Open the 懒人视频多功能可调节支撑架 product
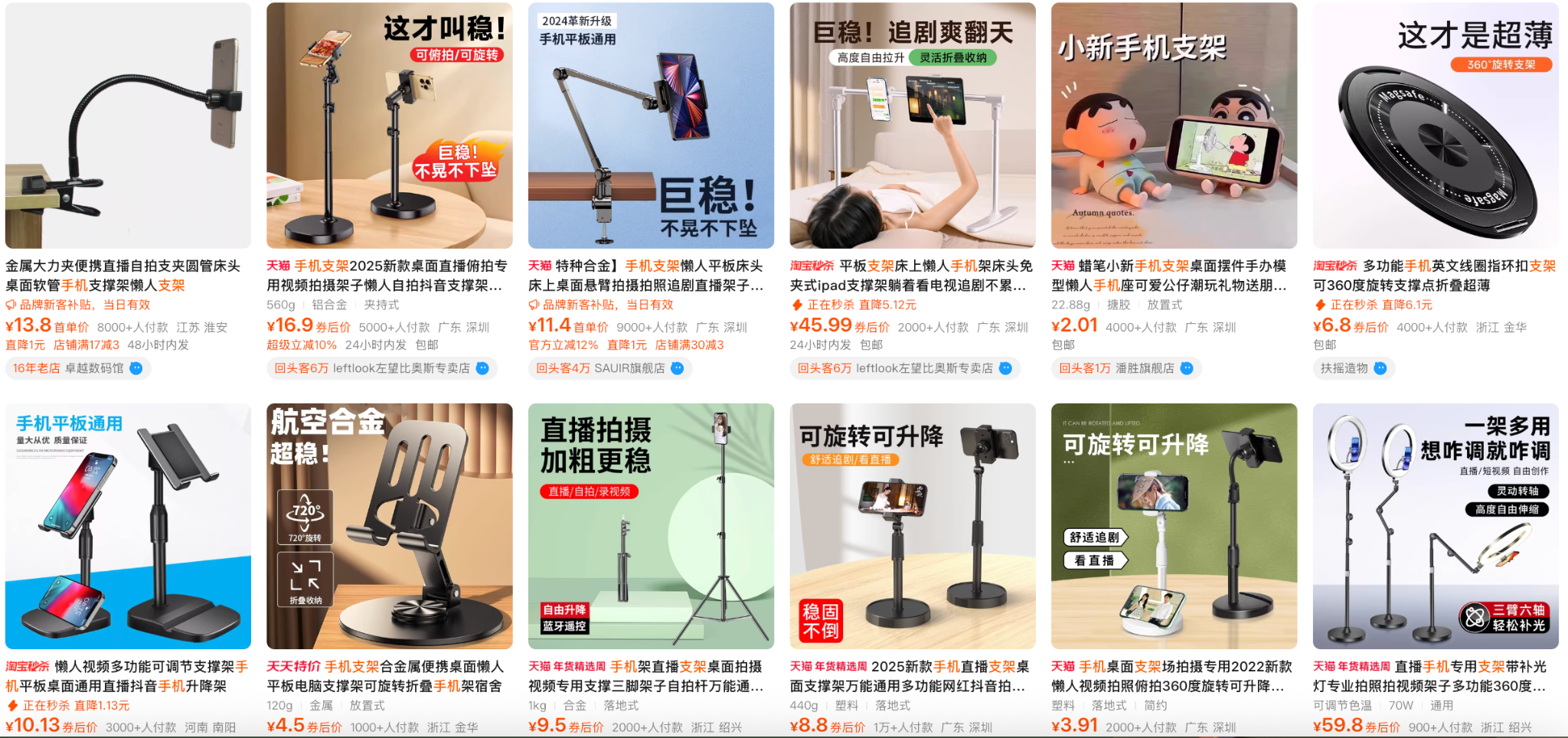The image size is (1568, 738). tap(128, 527)
